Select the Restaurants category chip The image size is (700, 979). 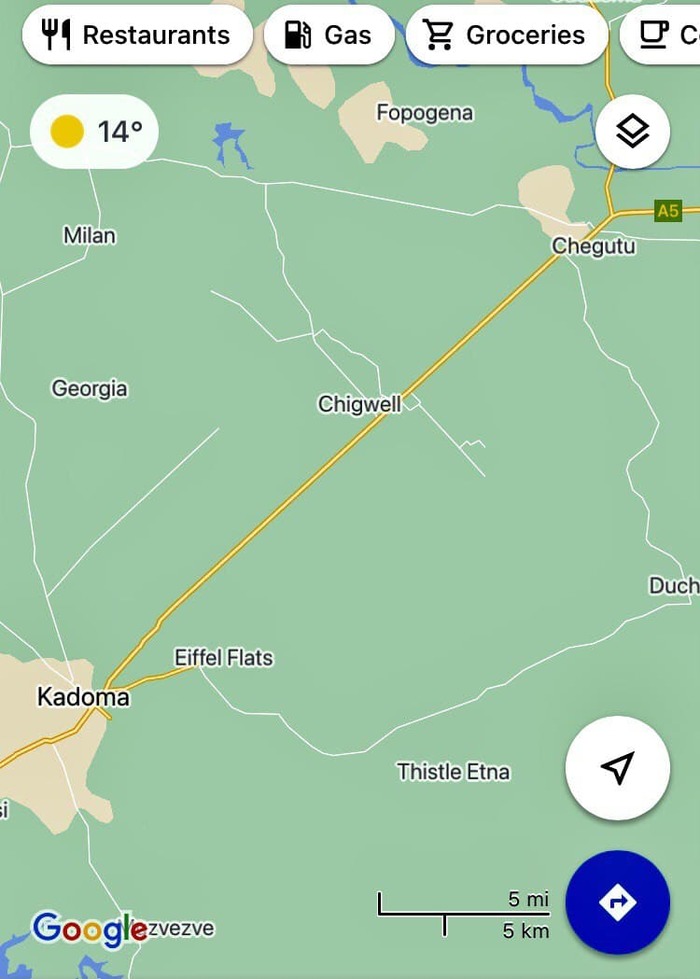coord(136,35)
